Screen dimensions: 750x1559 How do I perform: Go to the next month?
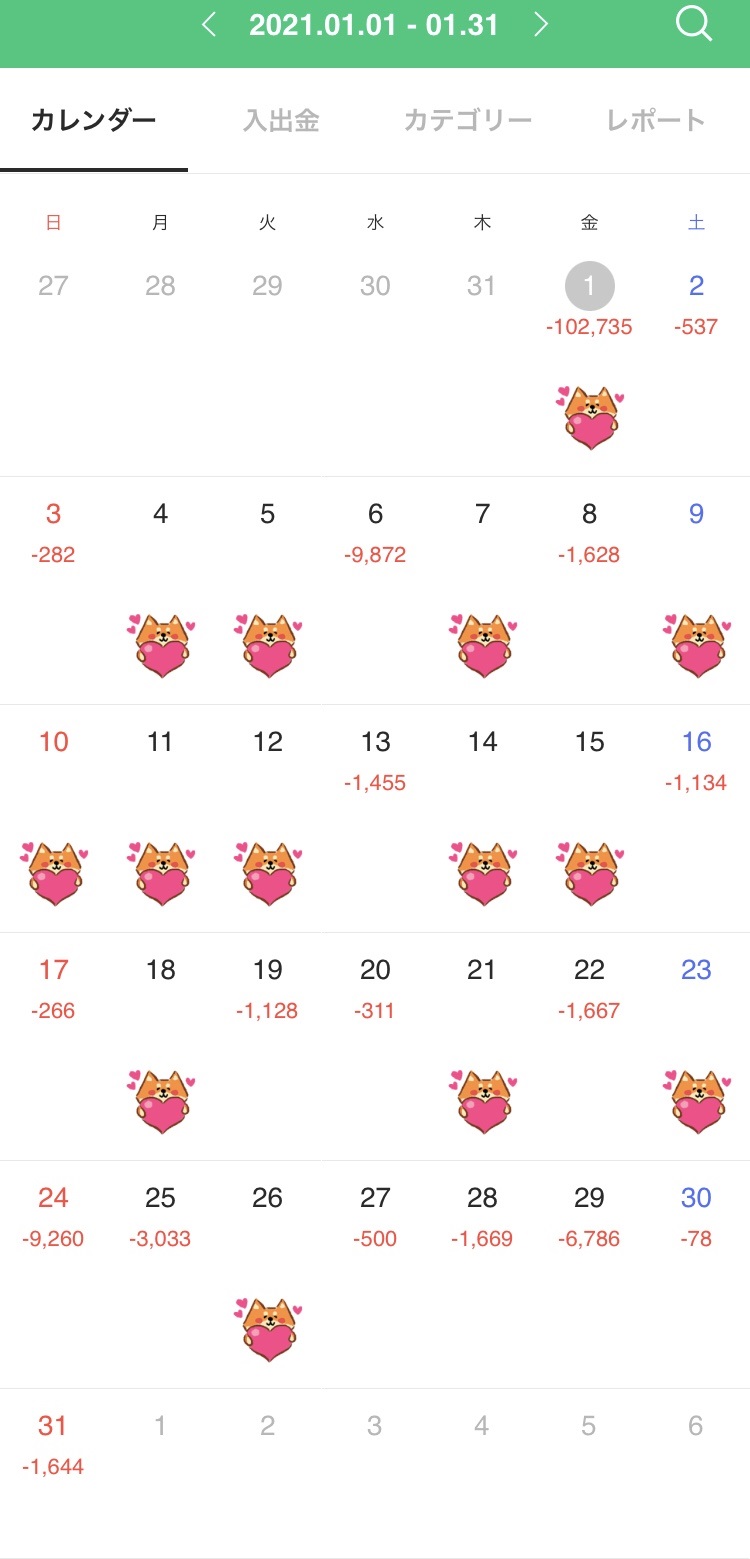click(541, 25)
